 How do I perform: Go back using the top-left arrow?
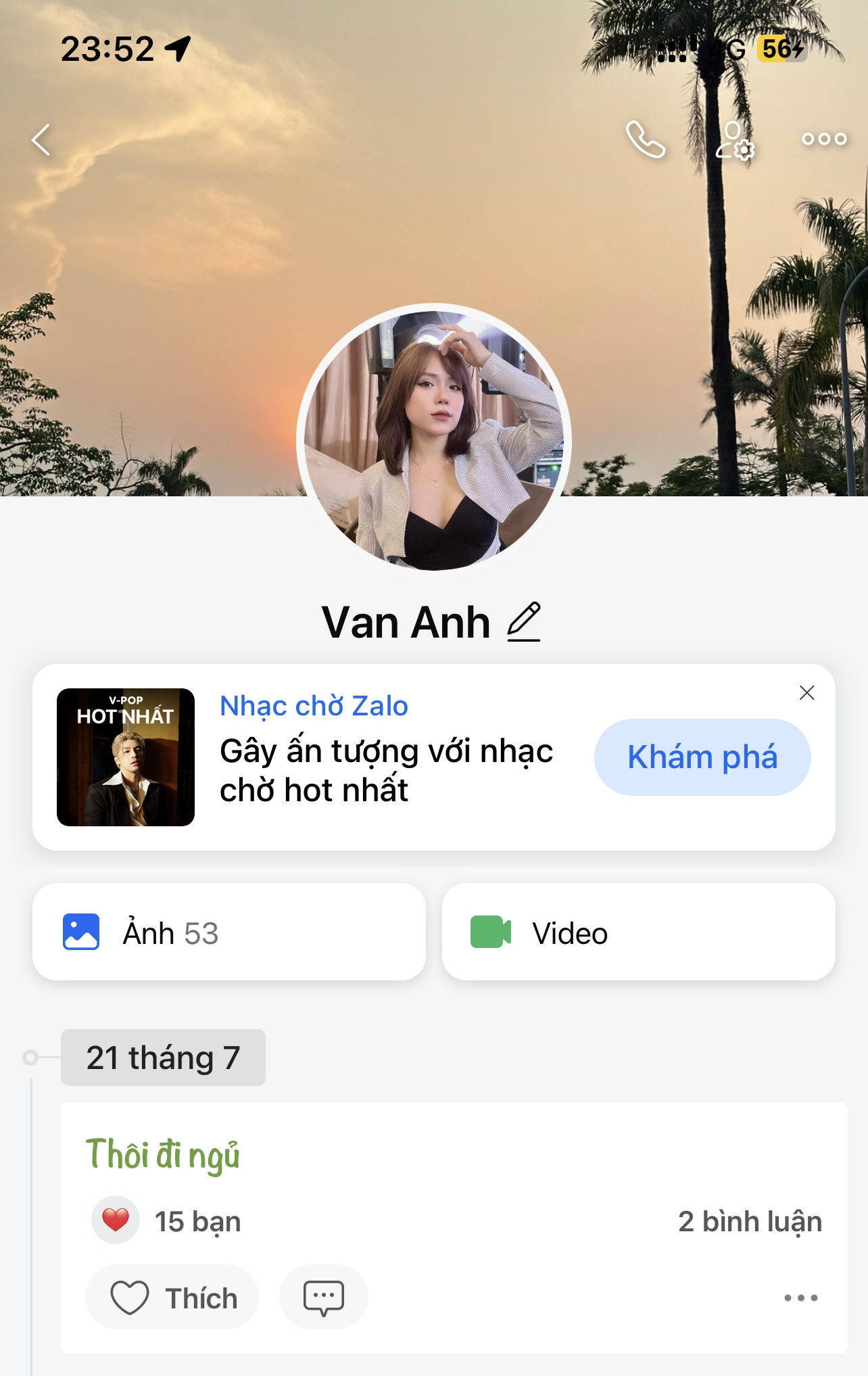pos(41,140)
